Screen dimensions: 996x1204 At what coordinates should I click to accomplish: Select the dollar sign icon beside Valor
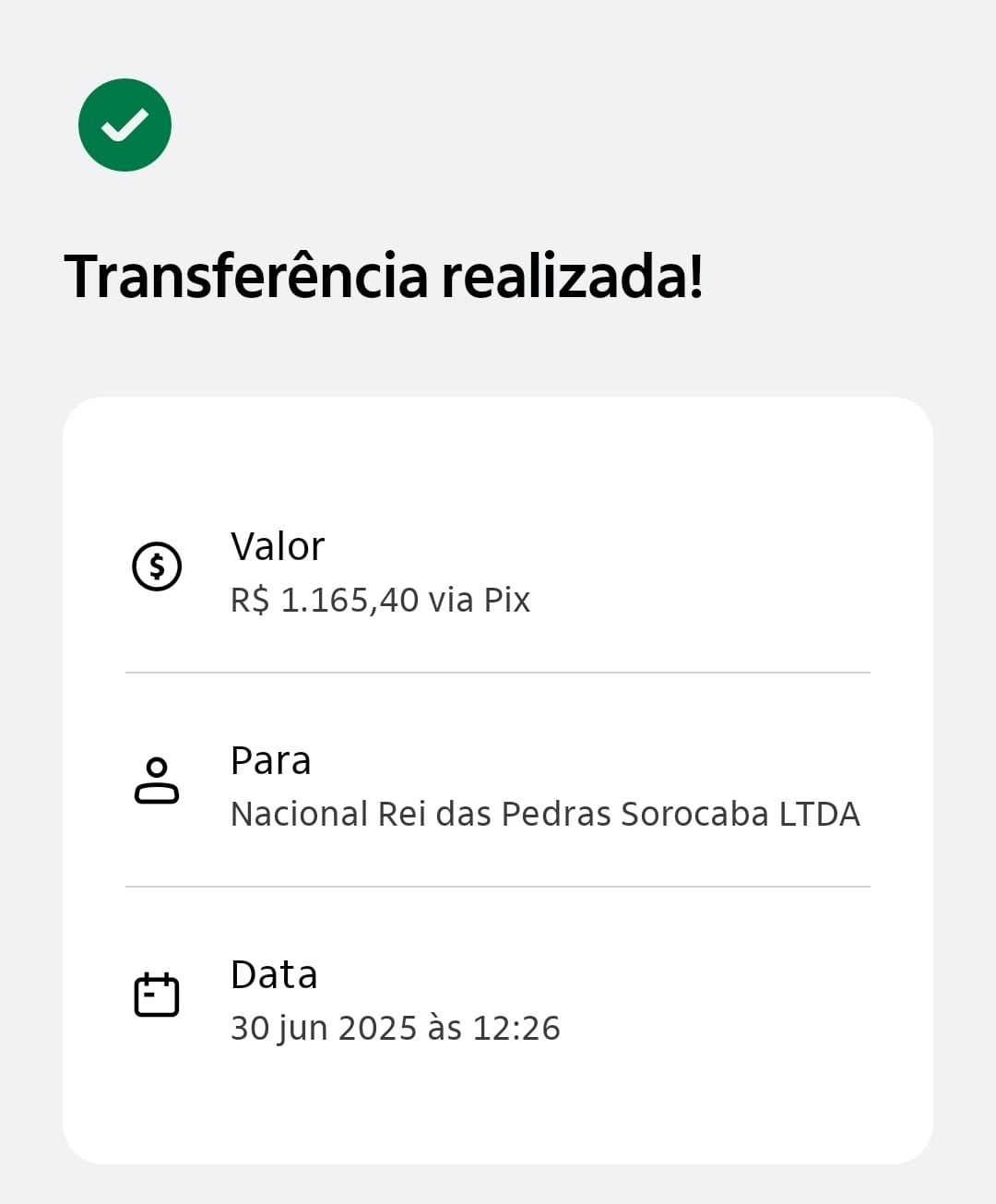click(157, 566)
